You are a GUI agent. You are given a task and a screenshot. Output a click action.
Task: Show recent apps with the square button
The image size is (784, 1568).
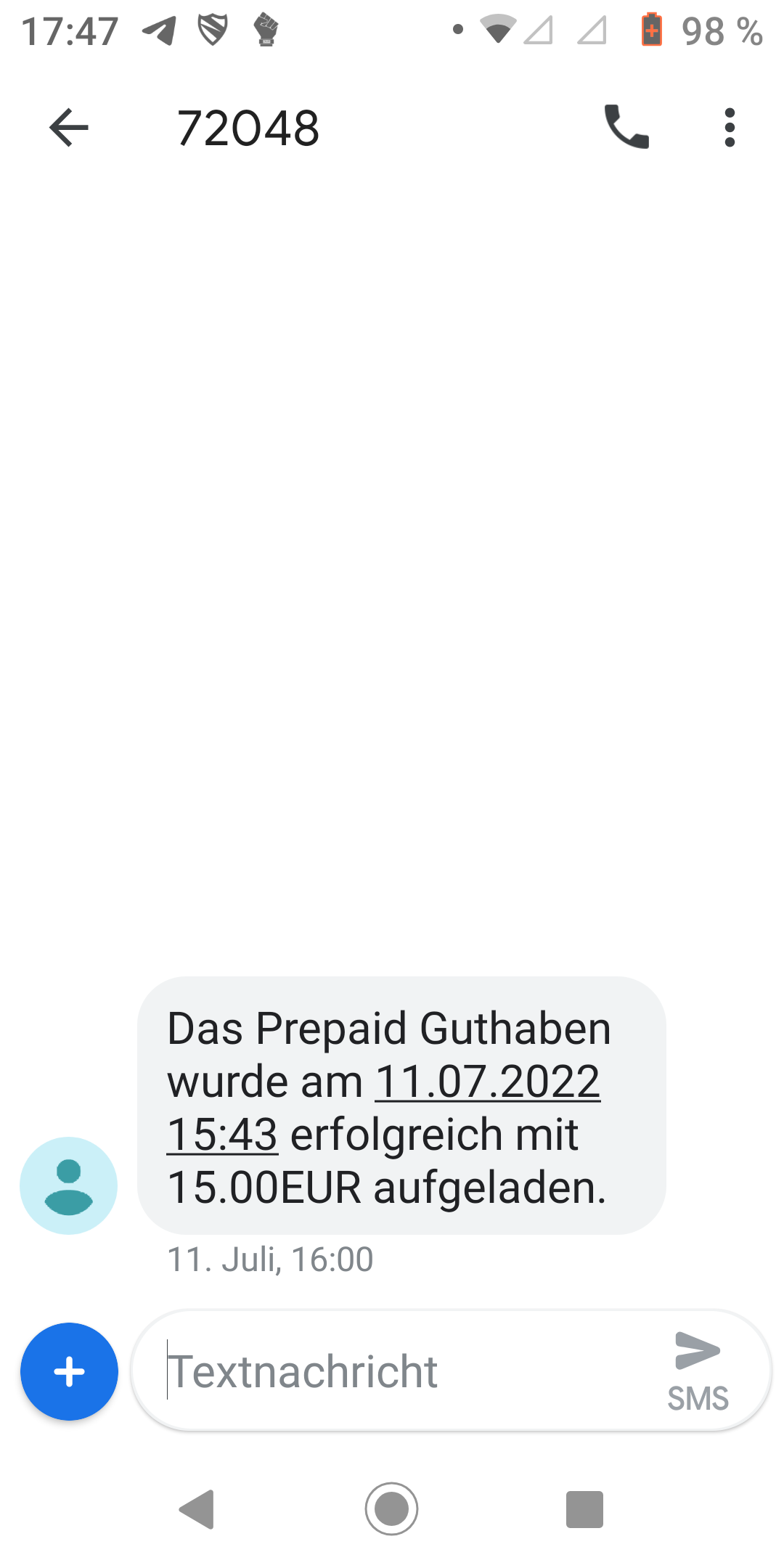(x=584, y=1509)
